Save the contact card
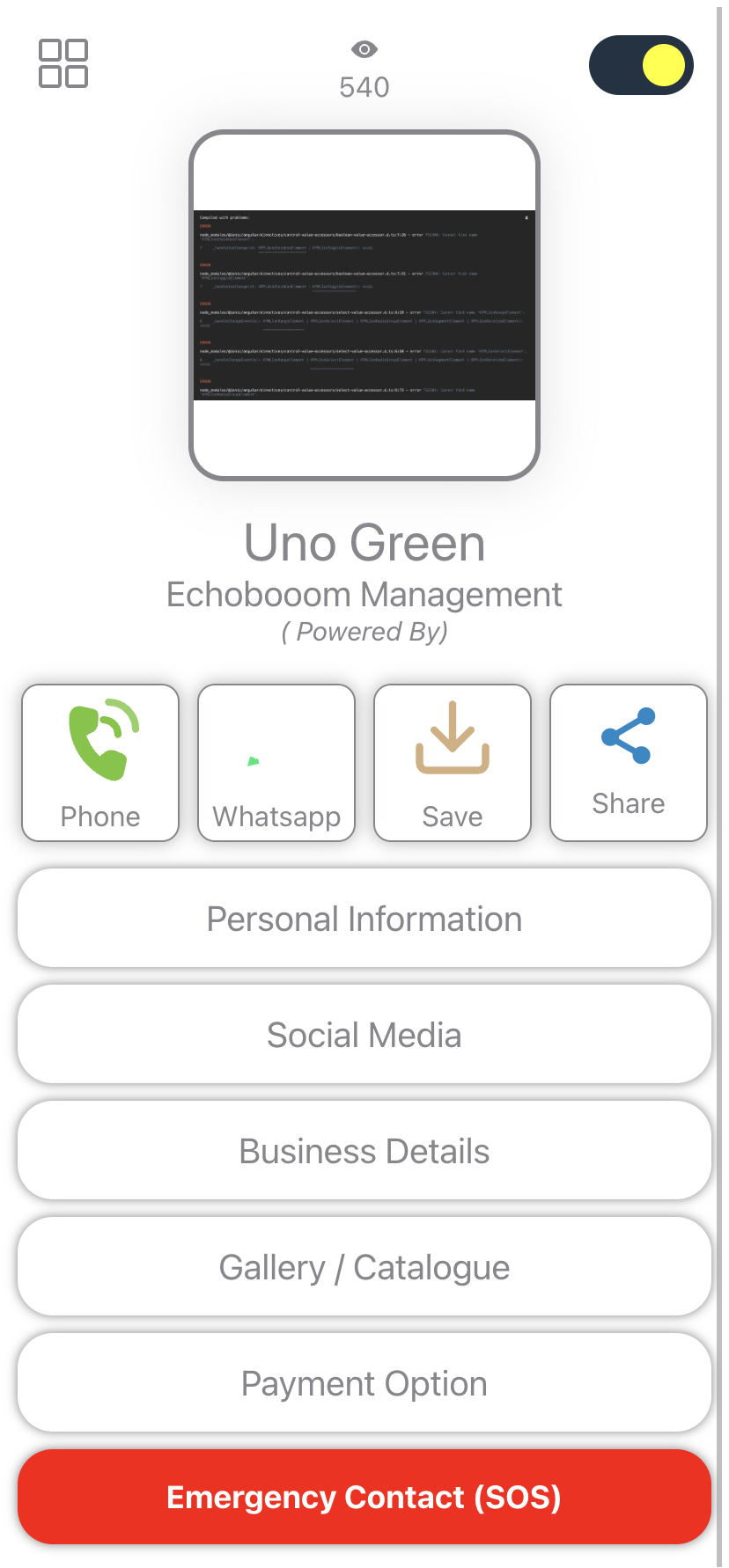 453,763
